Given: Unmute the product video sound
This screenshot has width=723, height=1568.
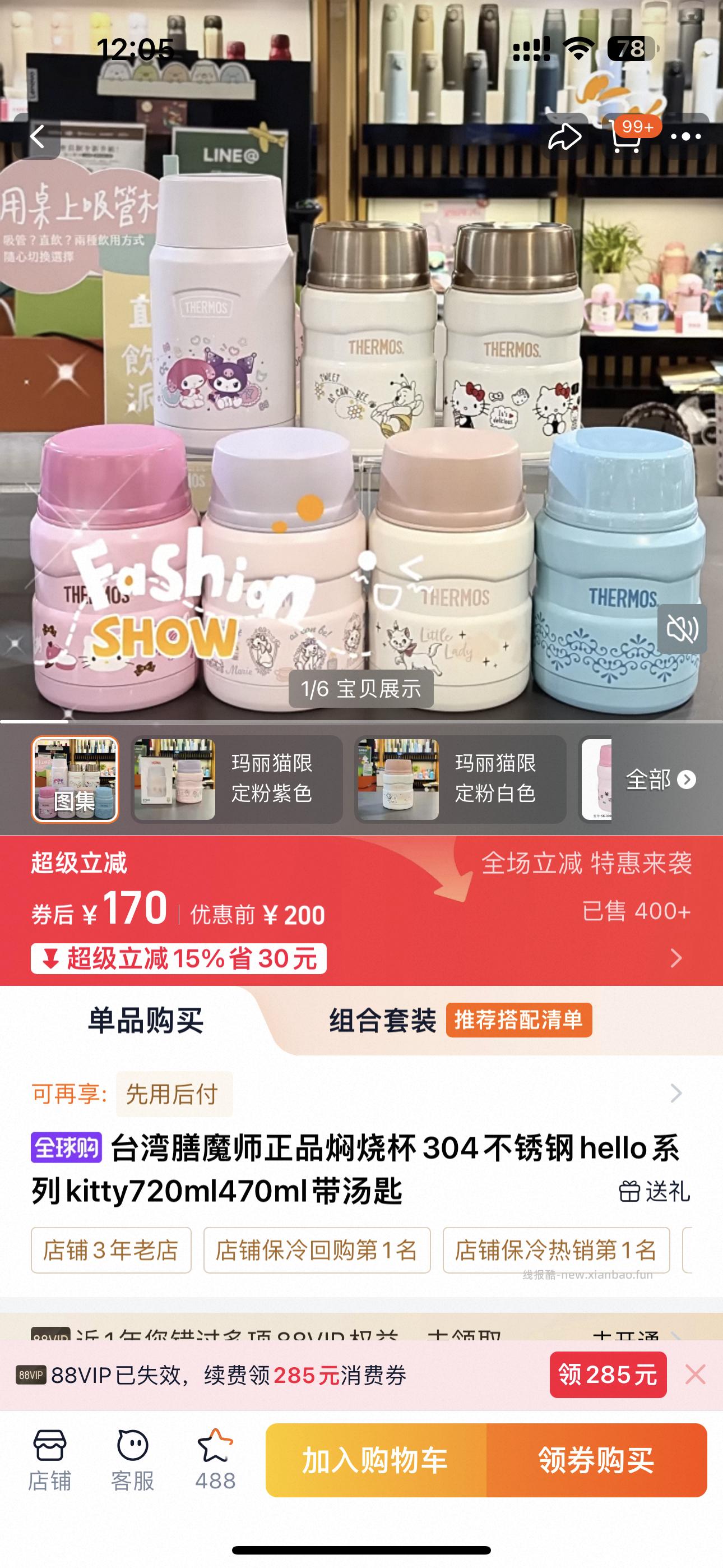Looking at the screenshot, I should 682,628.
